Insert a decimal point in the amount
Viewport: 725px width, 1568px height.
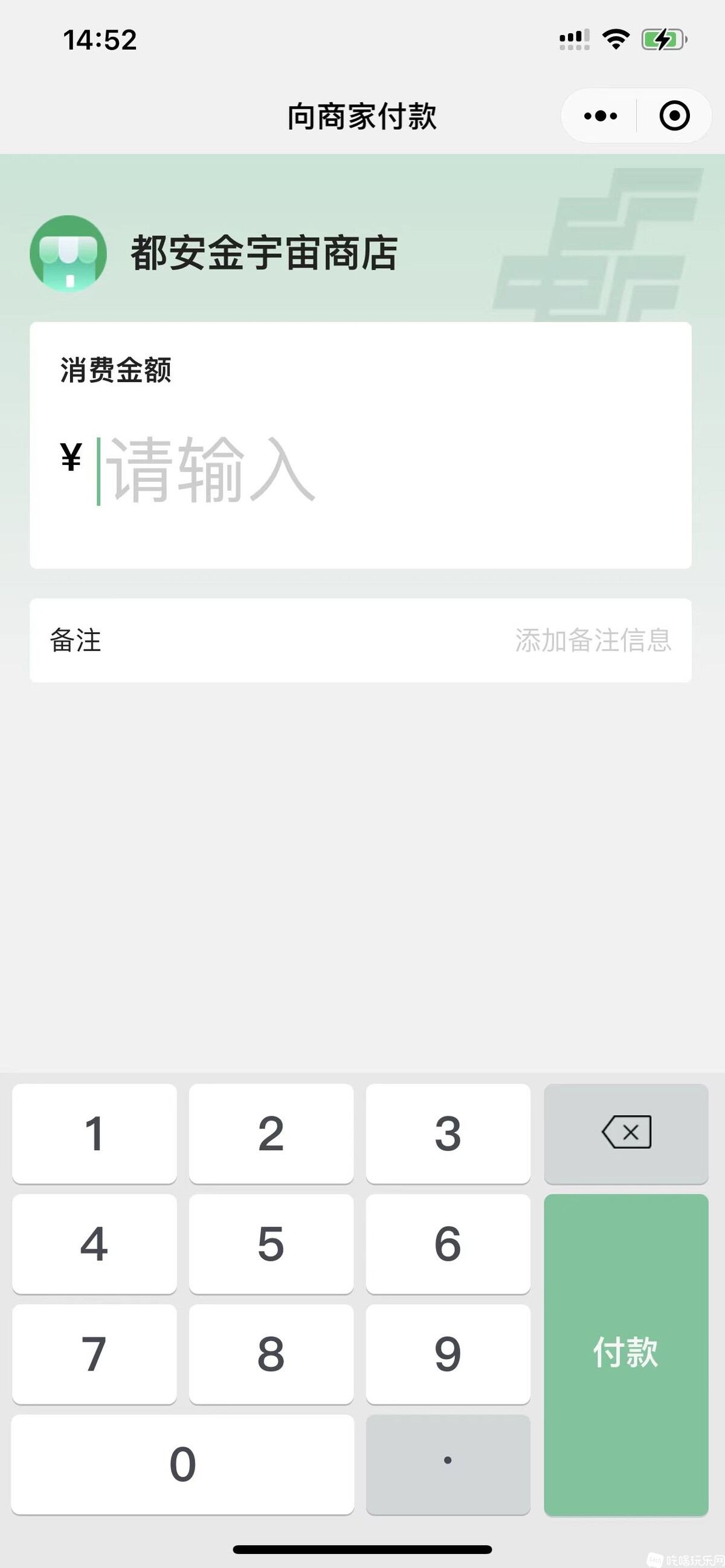coord(448,1464)
